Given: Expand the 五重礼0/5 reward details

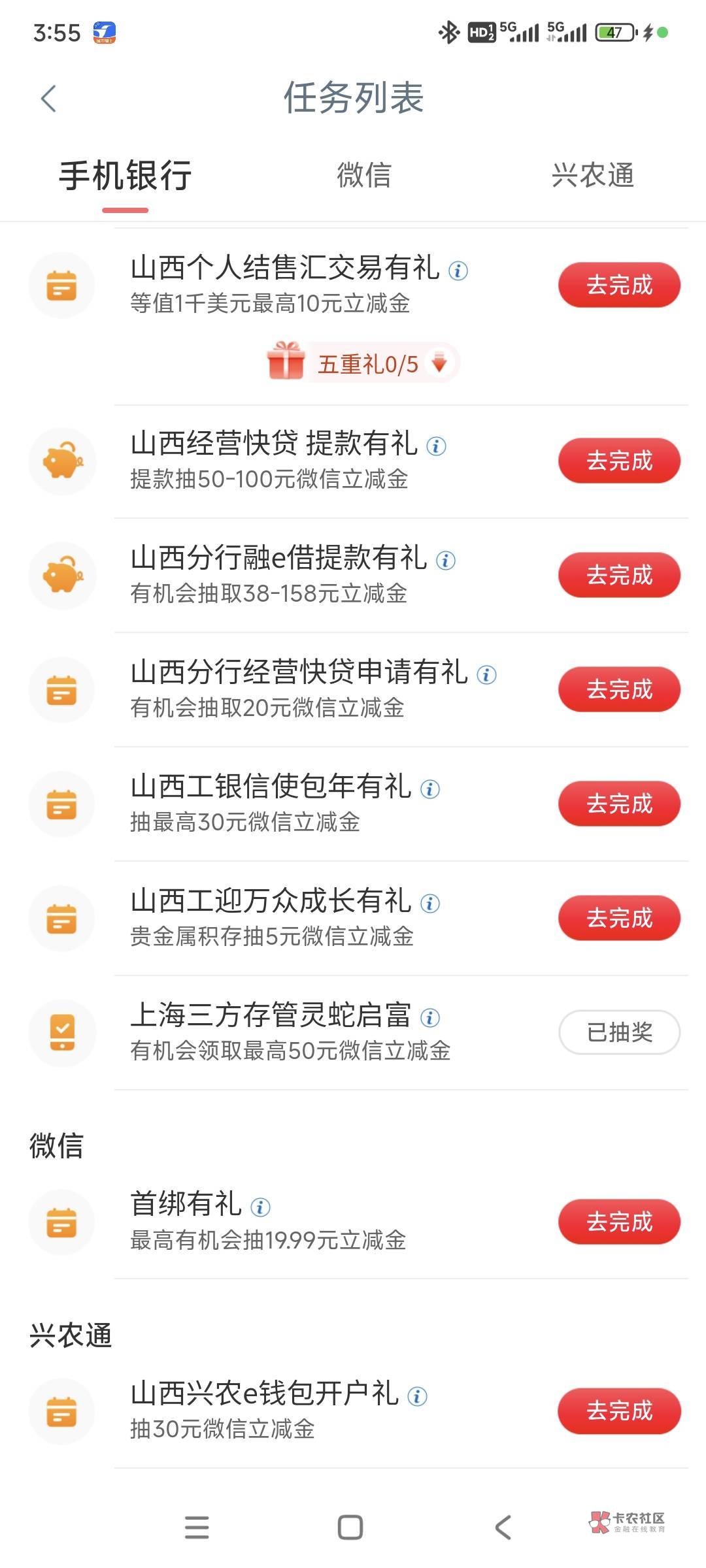Looking at the screenshot, I should [439, 363].
